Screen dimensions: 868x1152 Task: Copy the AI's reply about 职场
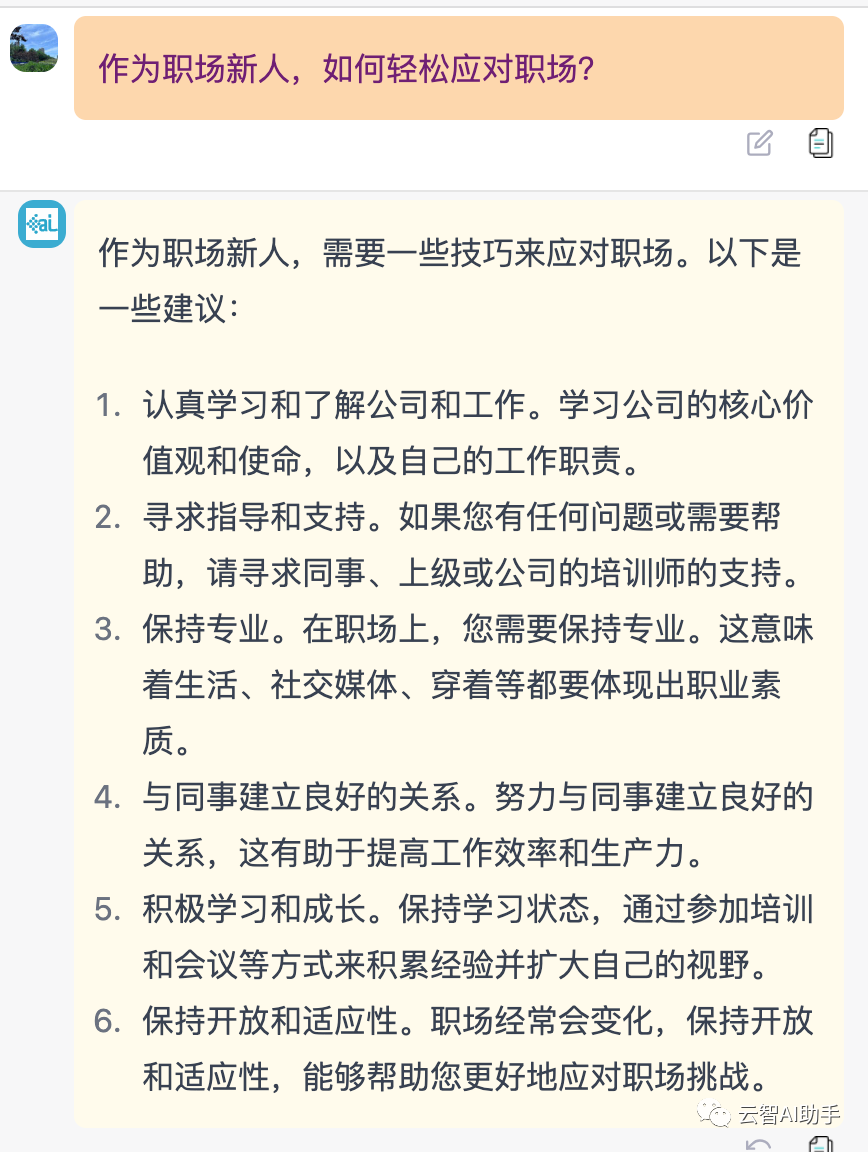click(820, 1145)
